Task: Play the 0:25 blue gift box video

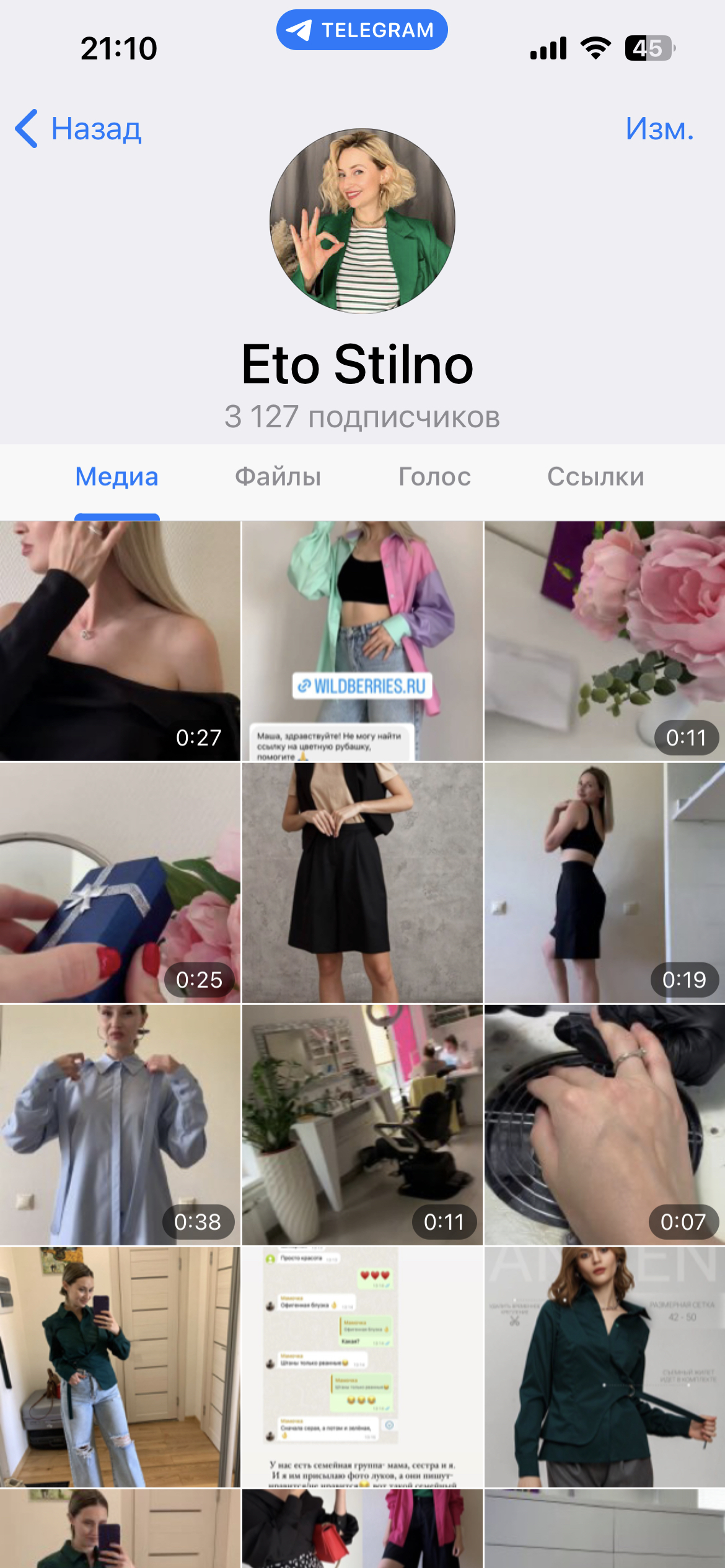Action: coord(120,882)
